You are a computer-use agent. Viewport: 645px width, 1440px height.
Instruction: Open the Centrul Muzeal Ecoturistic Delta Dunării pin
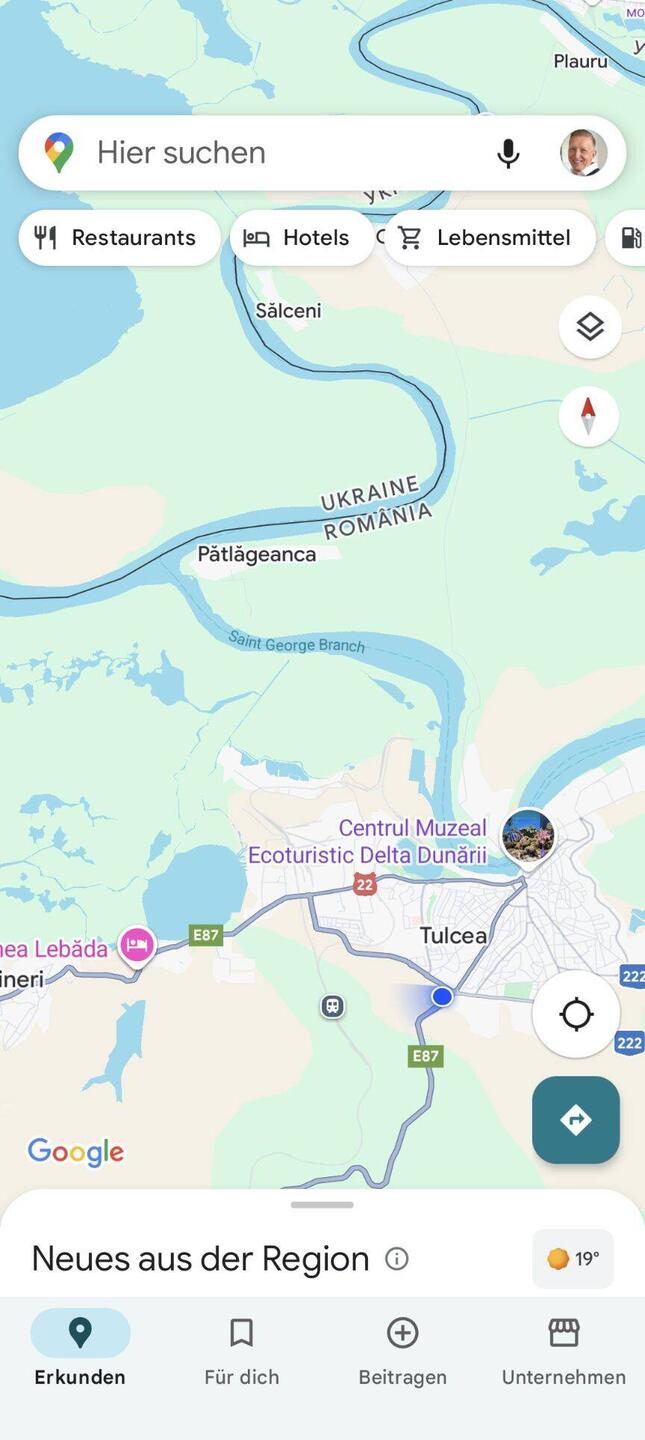click(528, 836)
